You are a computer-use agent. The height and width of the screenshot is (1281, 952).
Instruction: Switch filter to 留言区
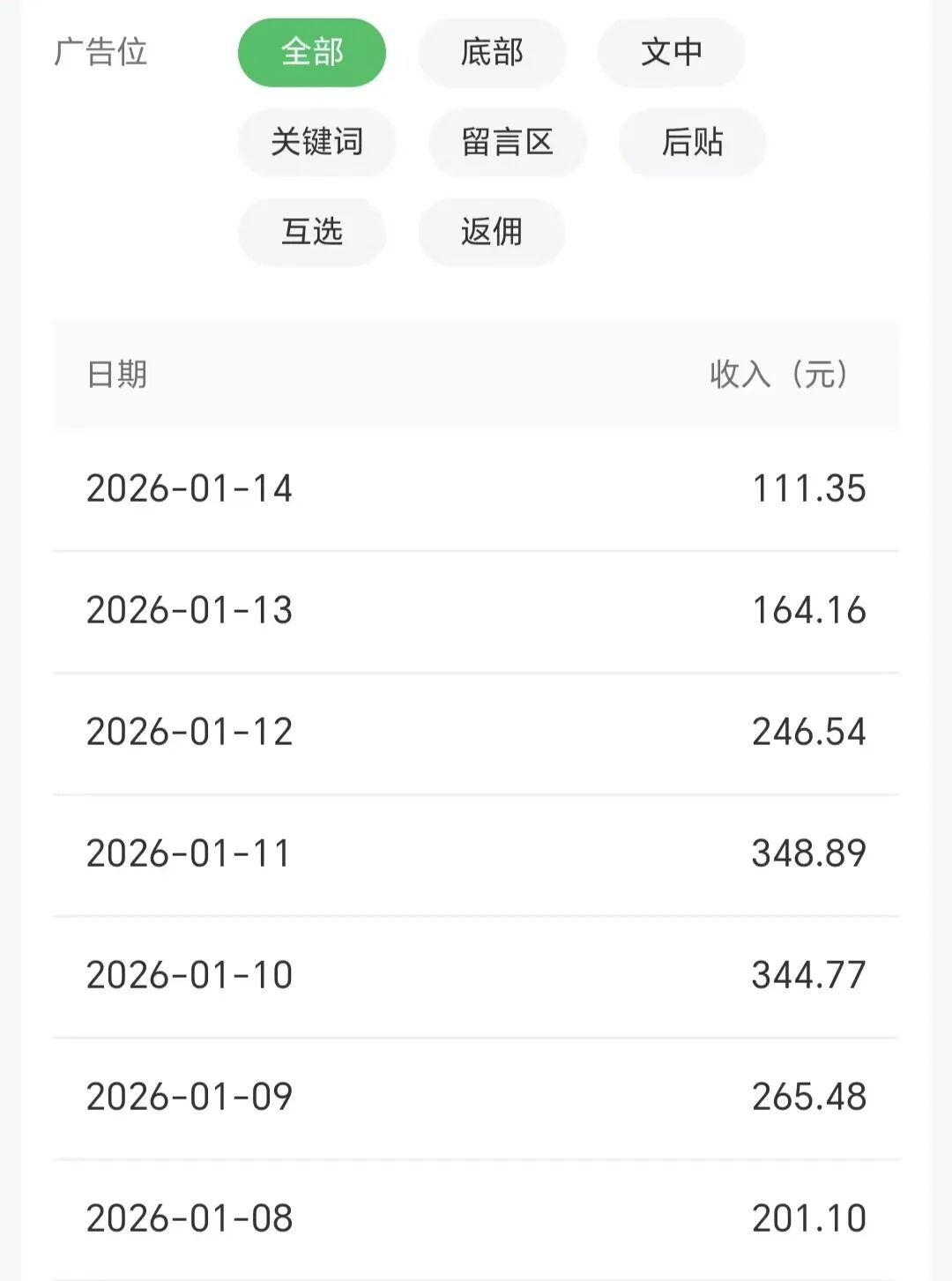[x=507, y=142]
